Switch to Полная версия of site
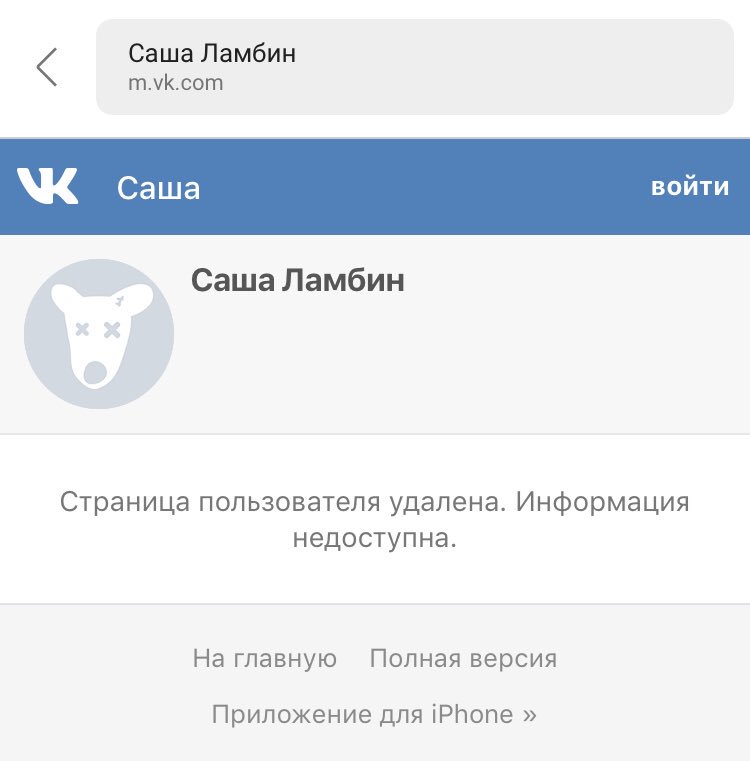 click(463, 659)
